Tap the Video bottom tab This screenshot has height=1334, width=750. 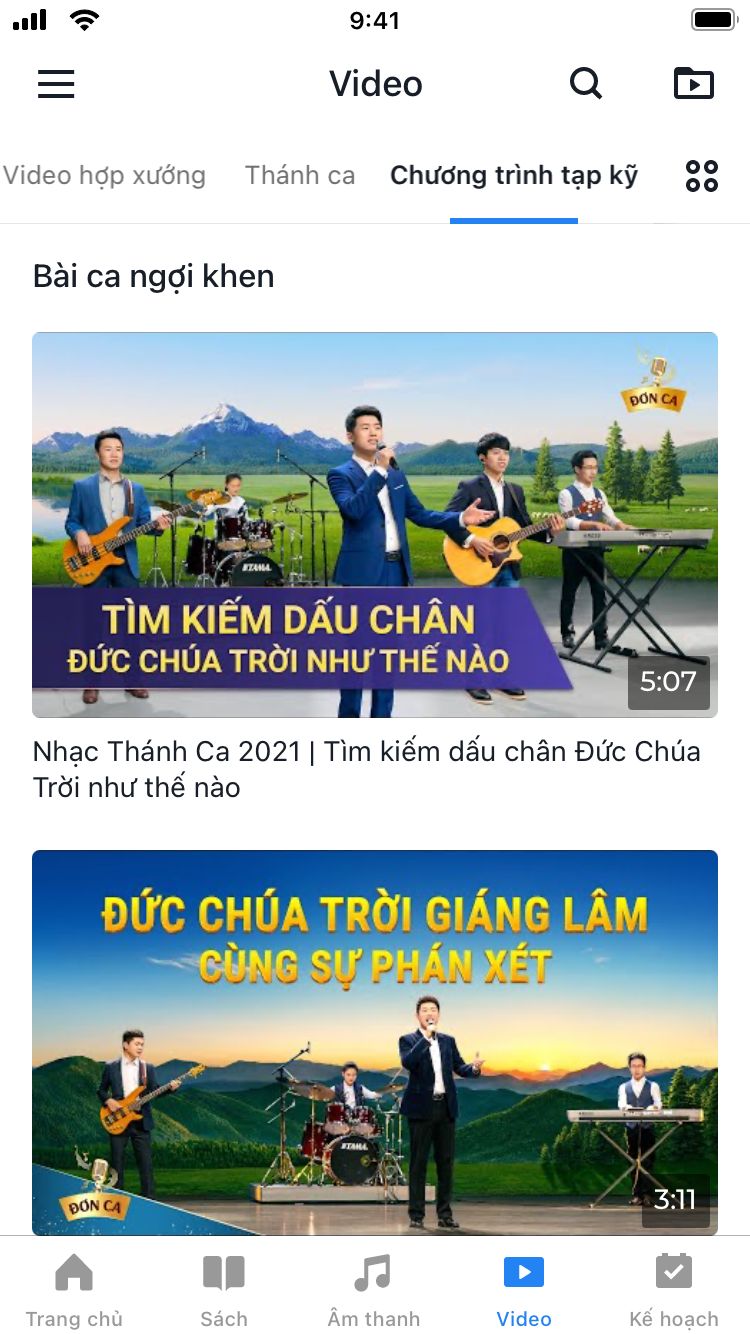click(524, 1288)
